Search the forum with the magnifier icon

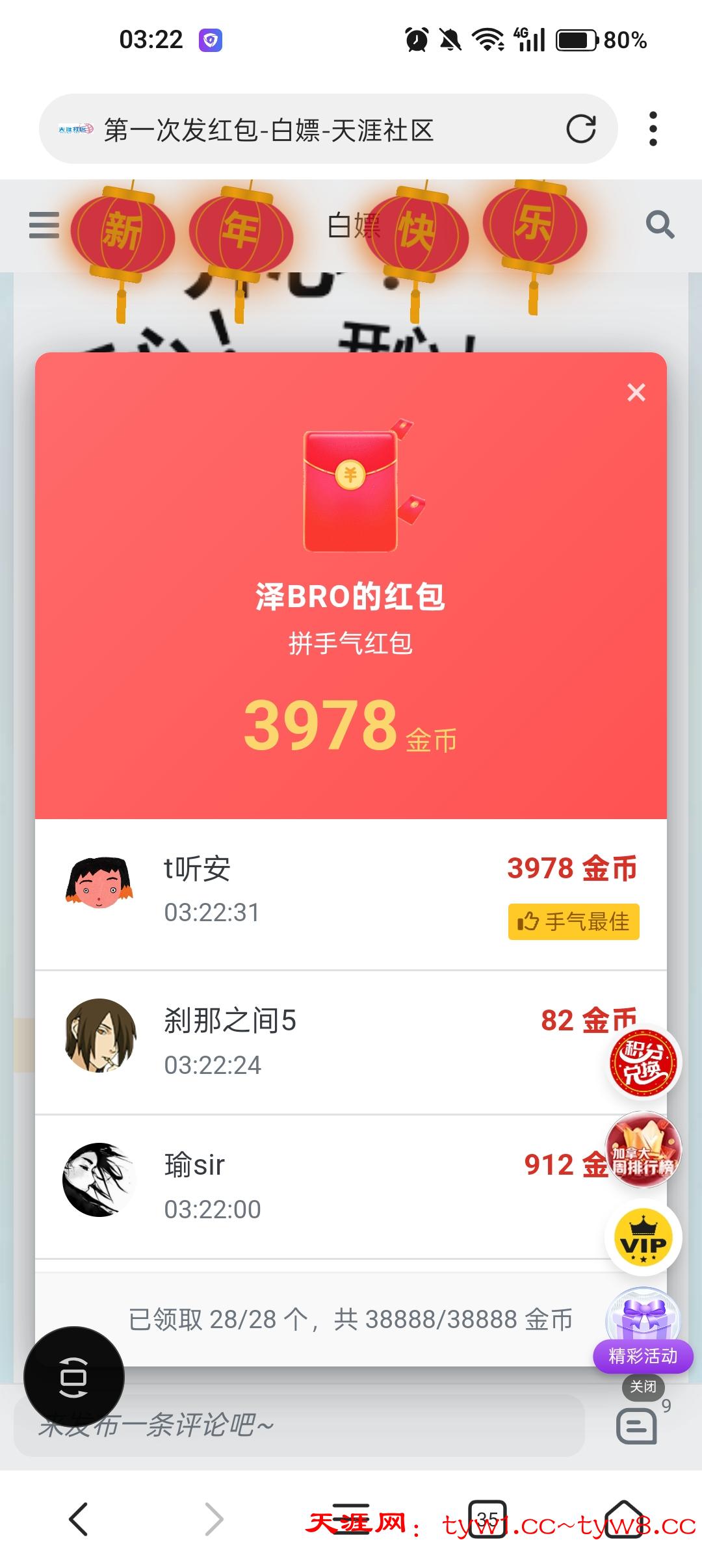point(659,226)
